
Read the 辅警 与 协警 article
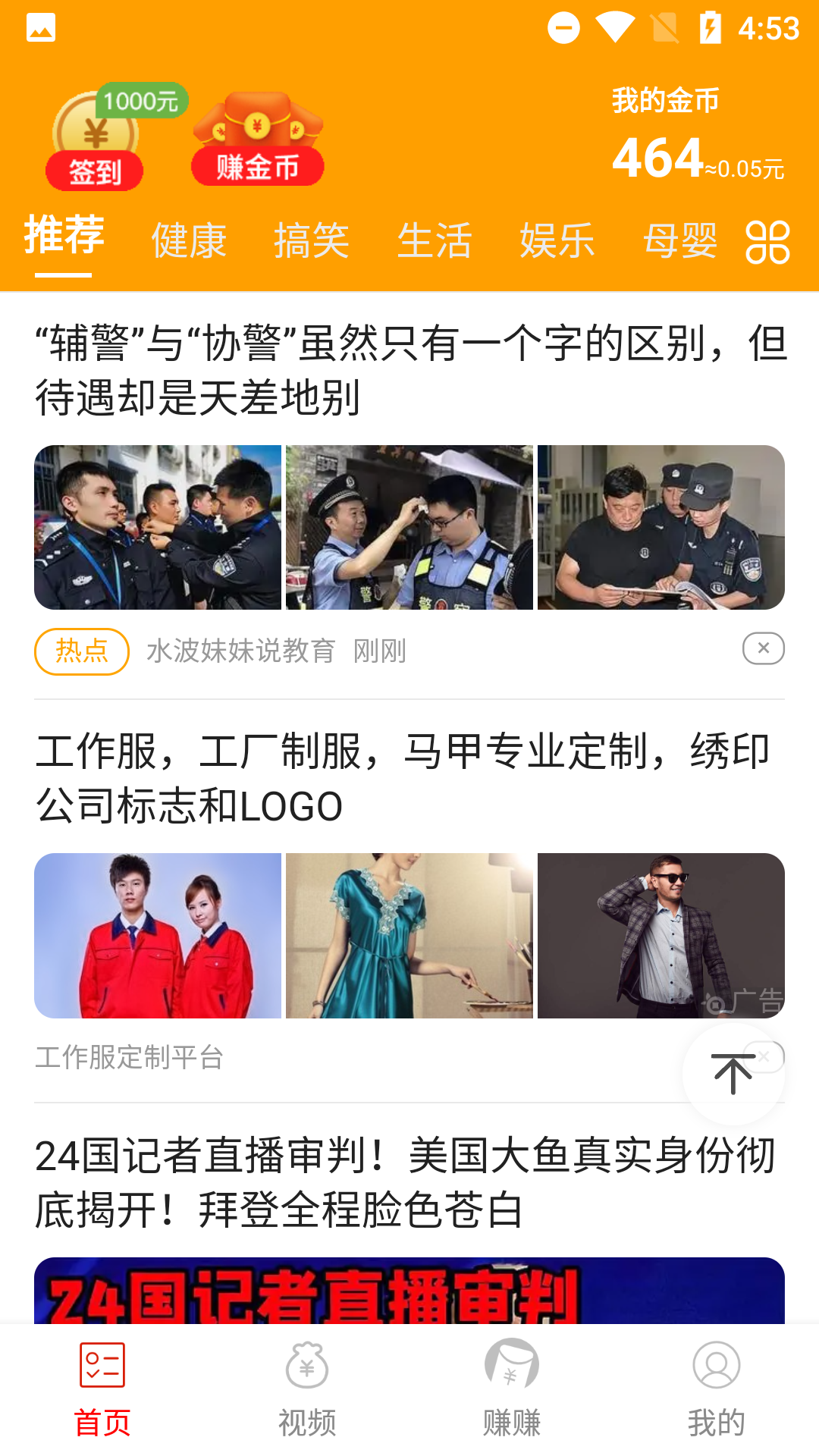point(409,369)
